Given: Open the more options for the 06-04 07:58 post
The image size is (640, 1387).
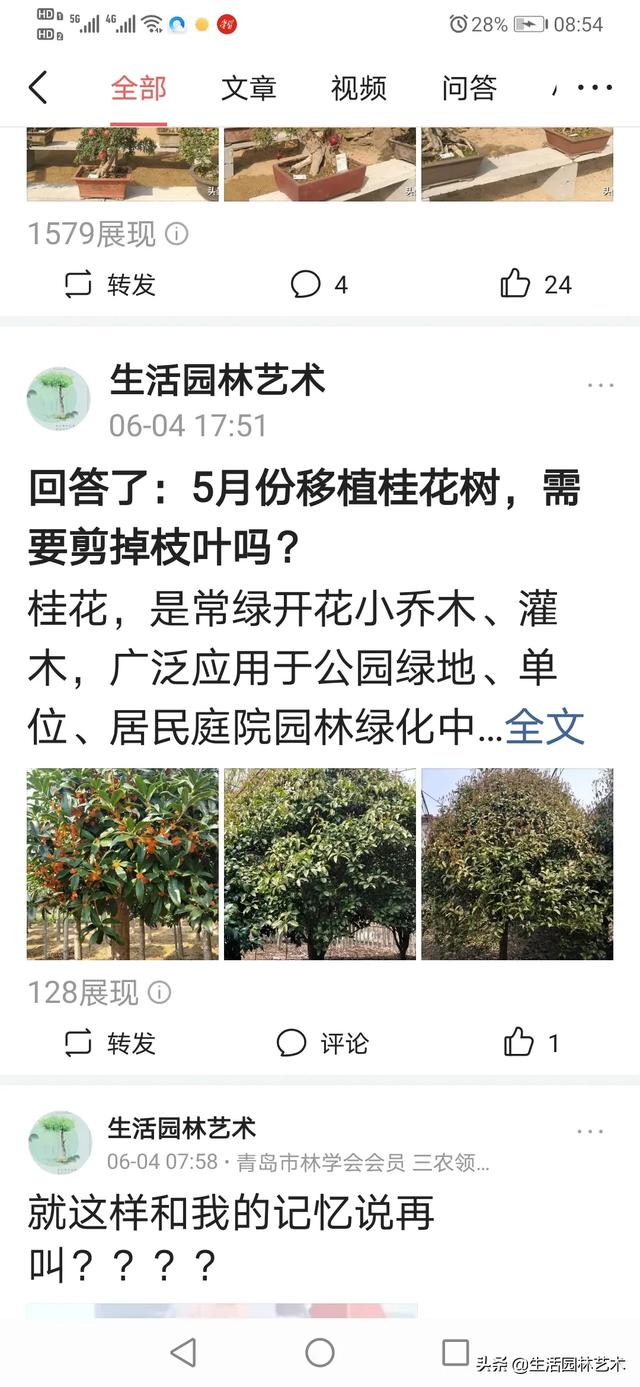Looking at the screenshot, I should click(591, 1132).
